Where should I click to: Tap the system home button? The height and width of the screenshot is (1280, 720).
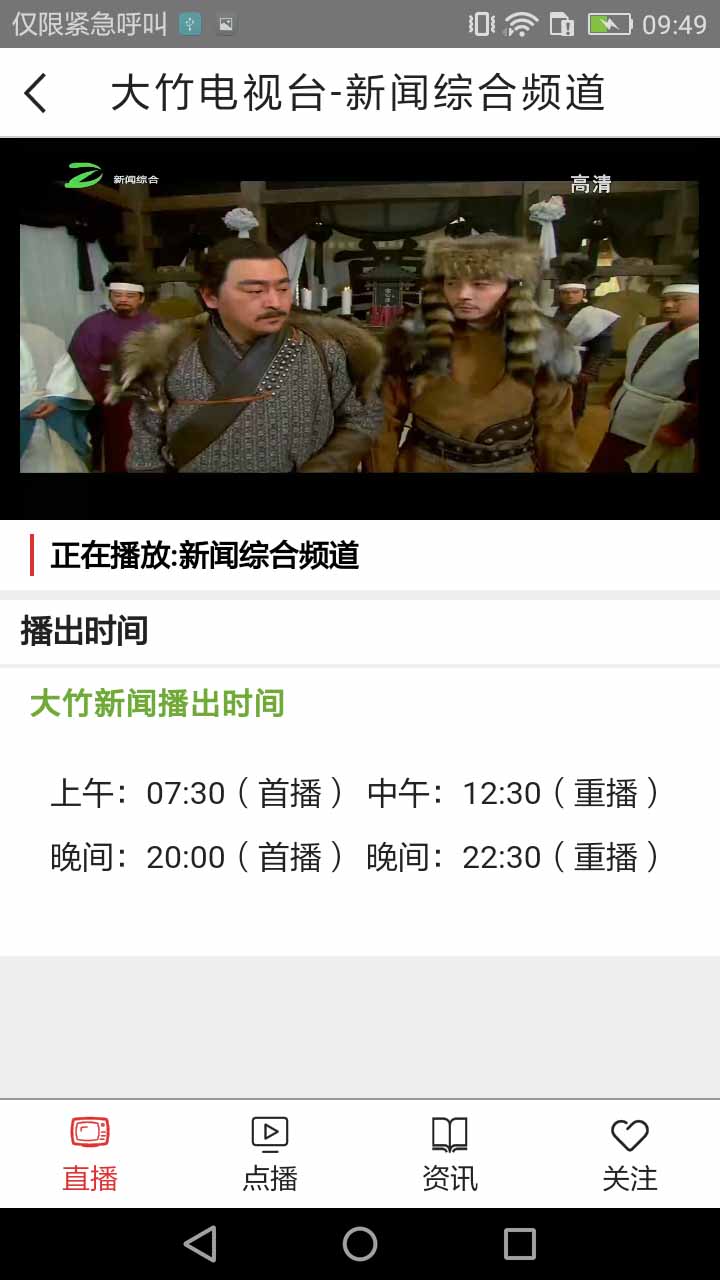360,1244
